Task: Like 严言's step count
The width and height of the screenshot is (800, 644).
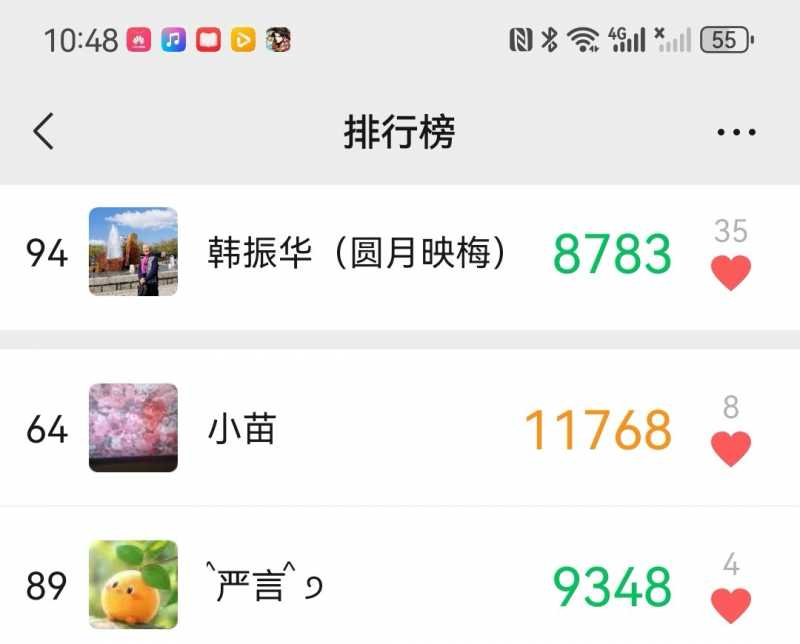Action: click(x=730, y=604)
